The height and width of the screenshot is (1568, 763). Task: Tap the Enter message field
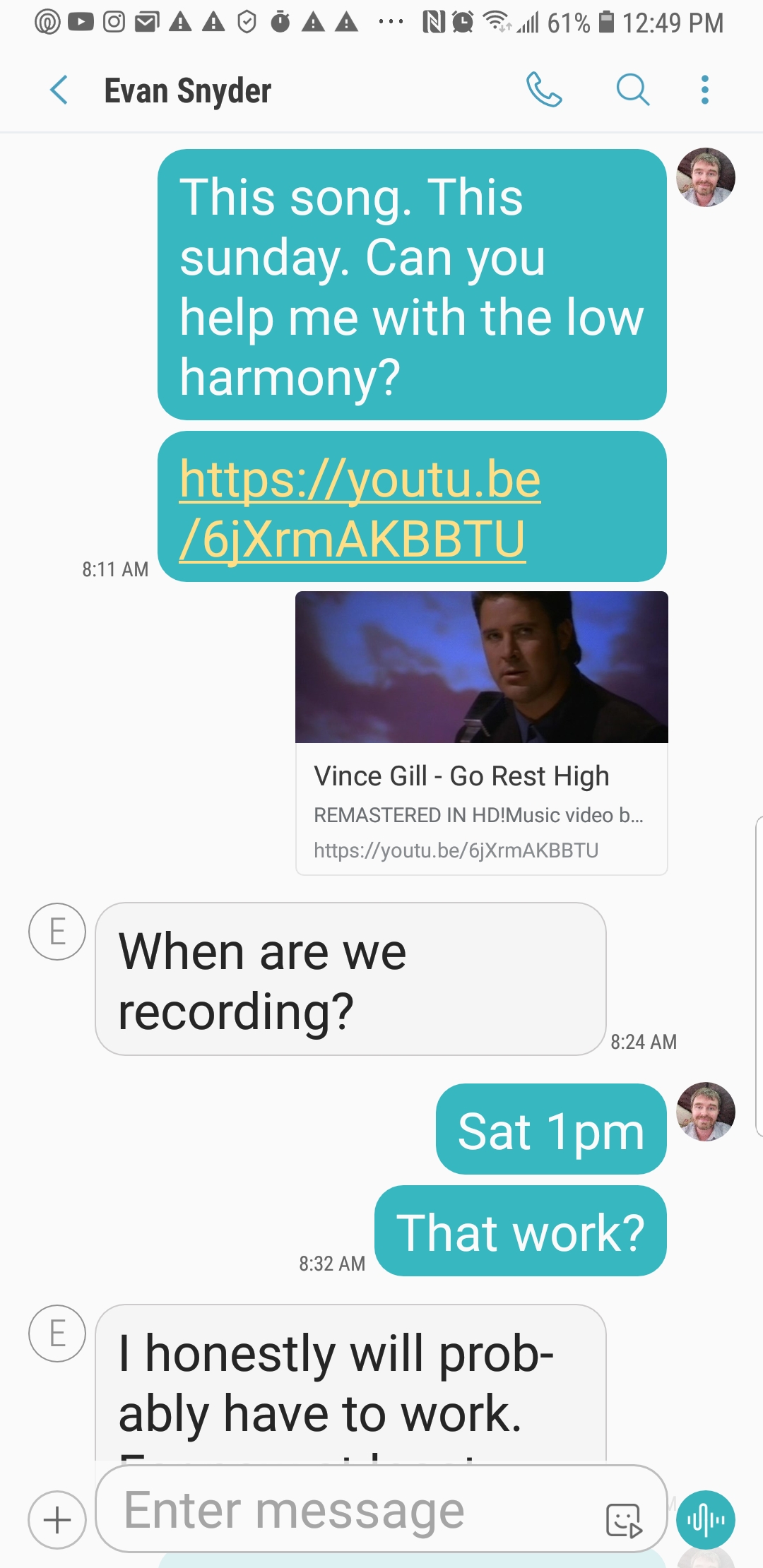point(353,1510)
